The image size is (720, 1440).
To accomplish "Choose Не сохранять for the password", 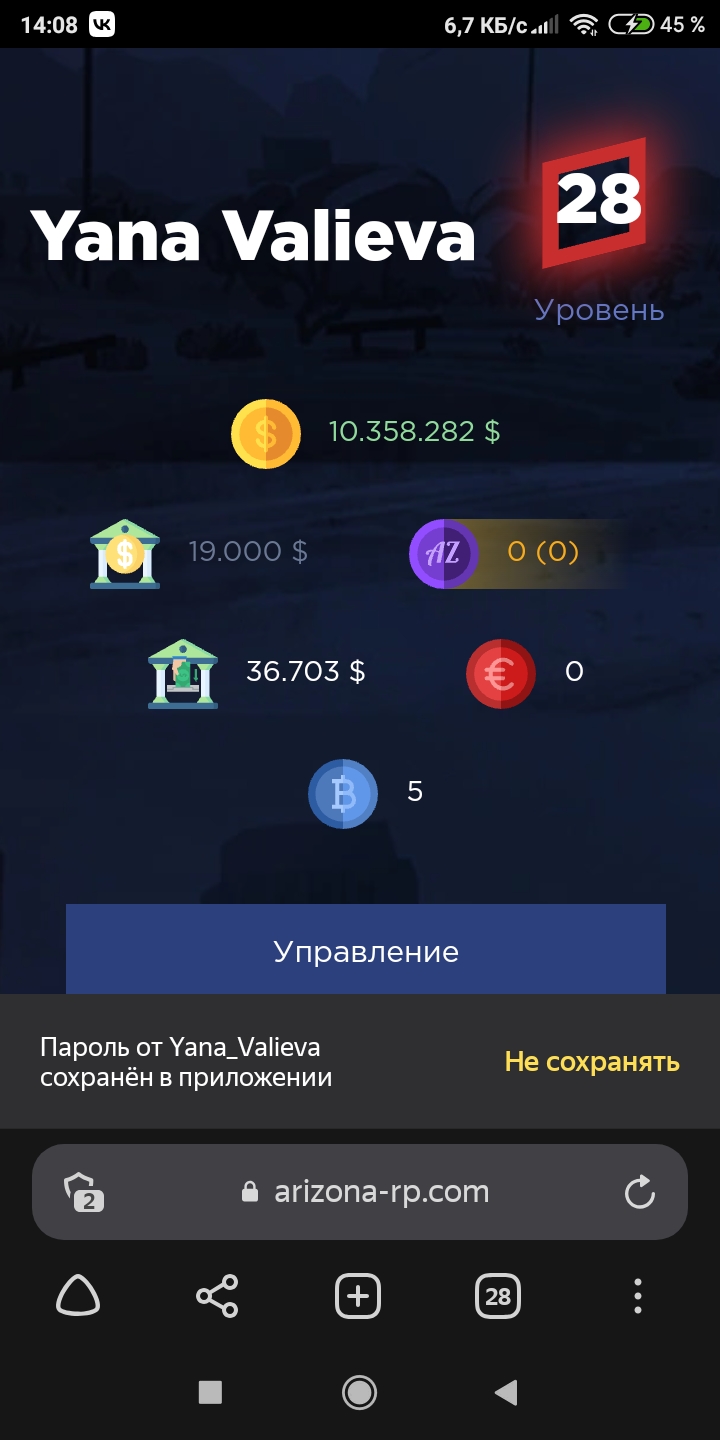I will 592,1062.
